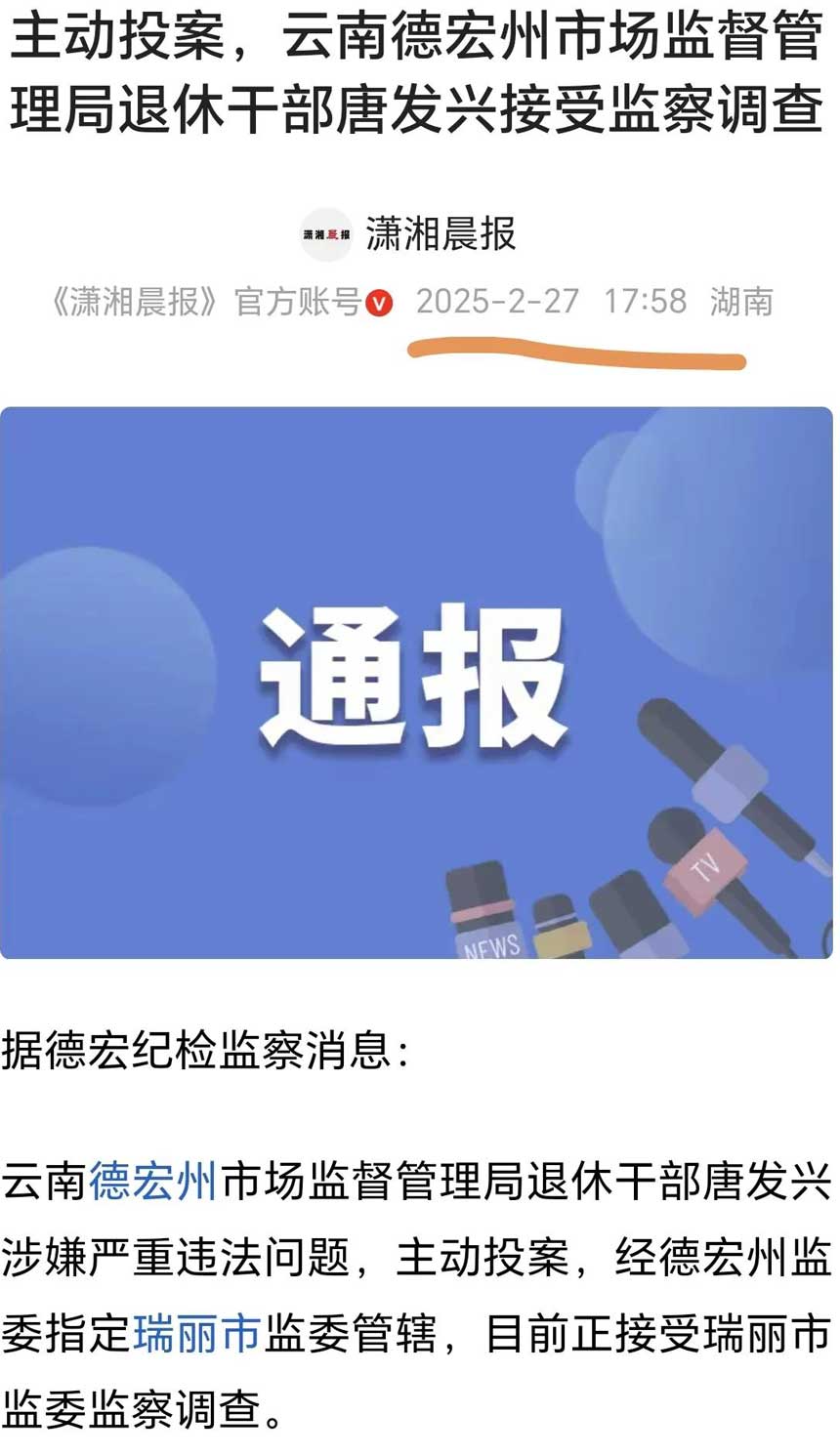Open the blue 瑞丽市 link
Image resolution: width=840 pixels, height=1456 pixels.
pos(196,1334)
